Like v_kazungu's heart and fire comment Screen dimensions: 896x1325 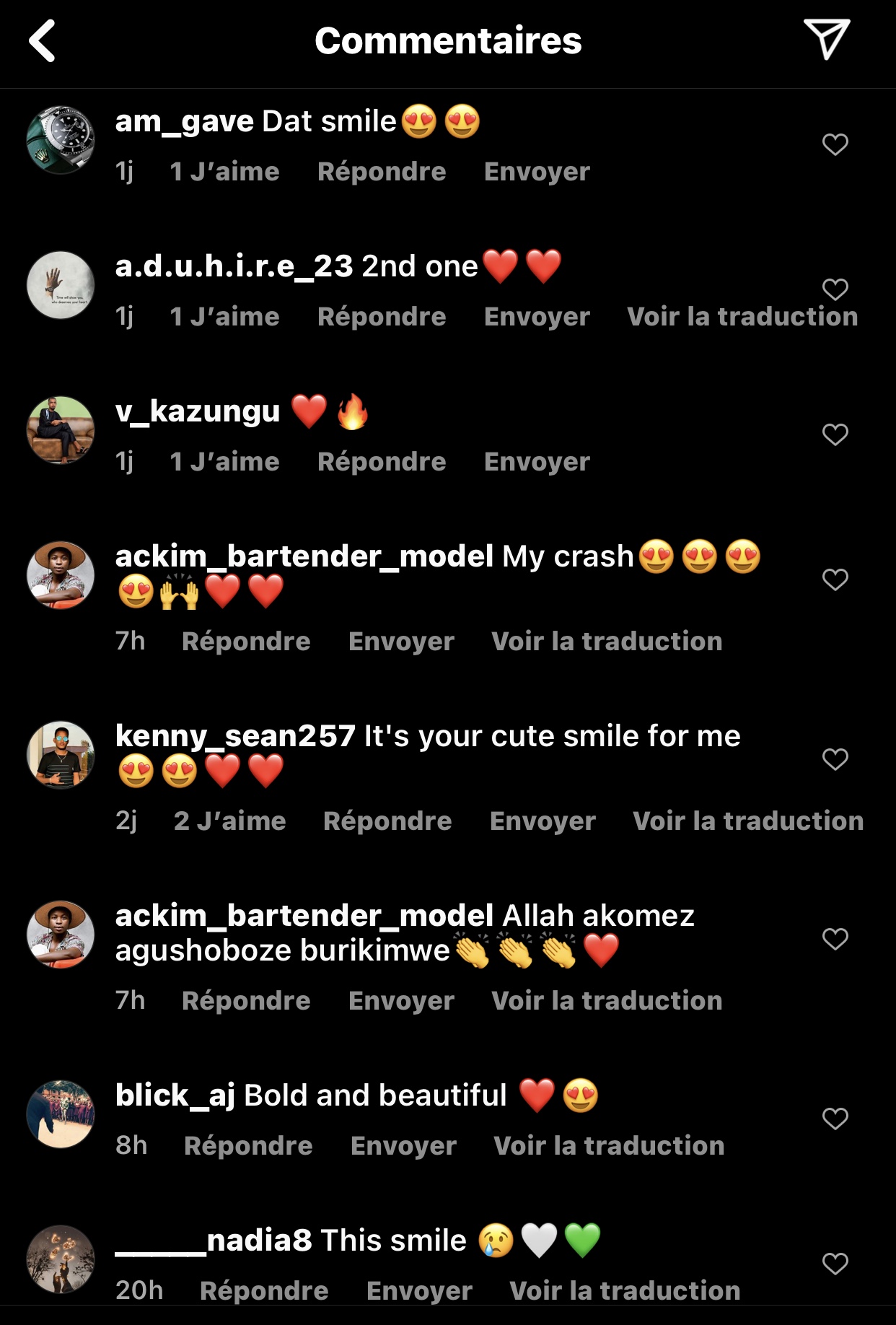pos(835,434)
